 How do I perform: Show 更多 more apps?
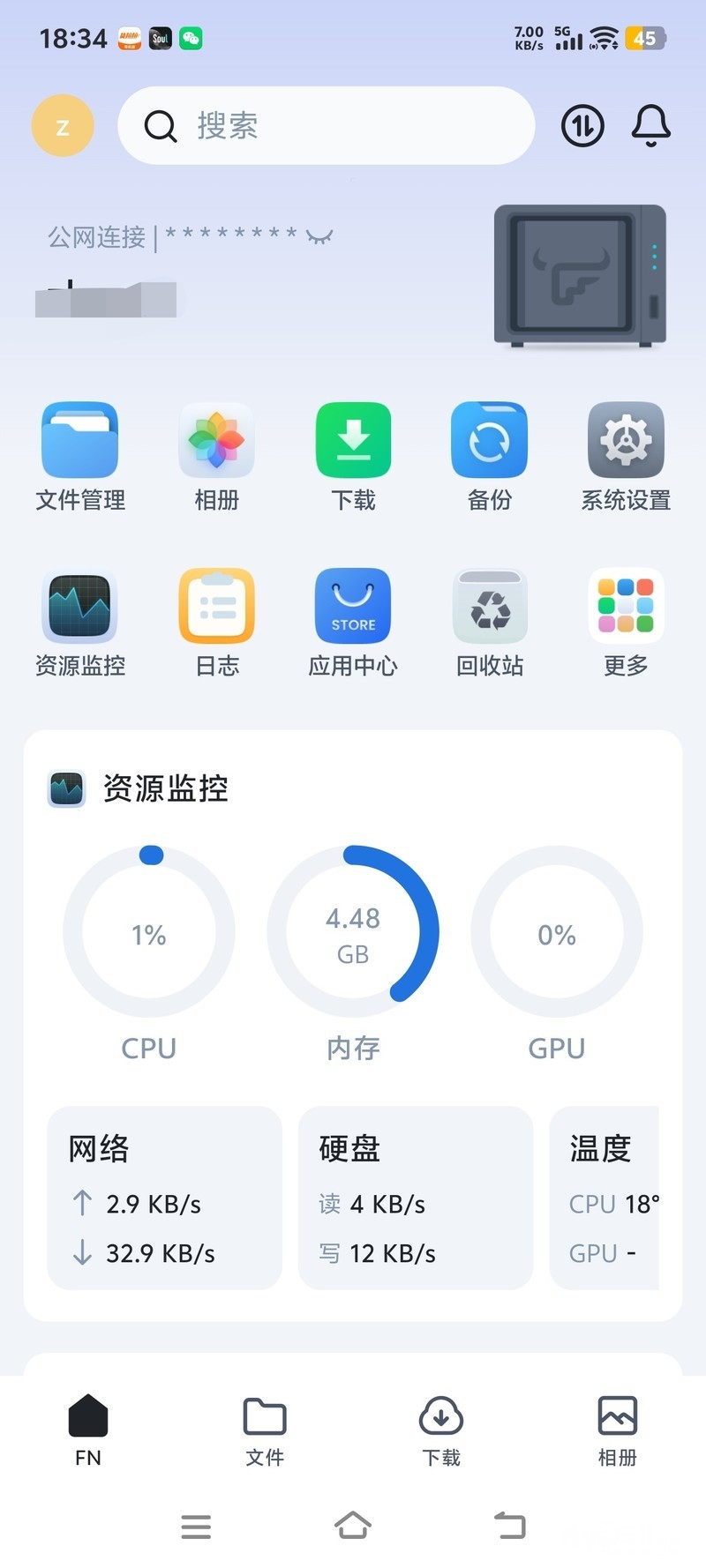[x=626, y=607]
